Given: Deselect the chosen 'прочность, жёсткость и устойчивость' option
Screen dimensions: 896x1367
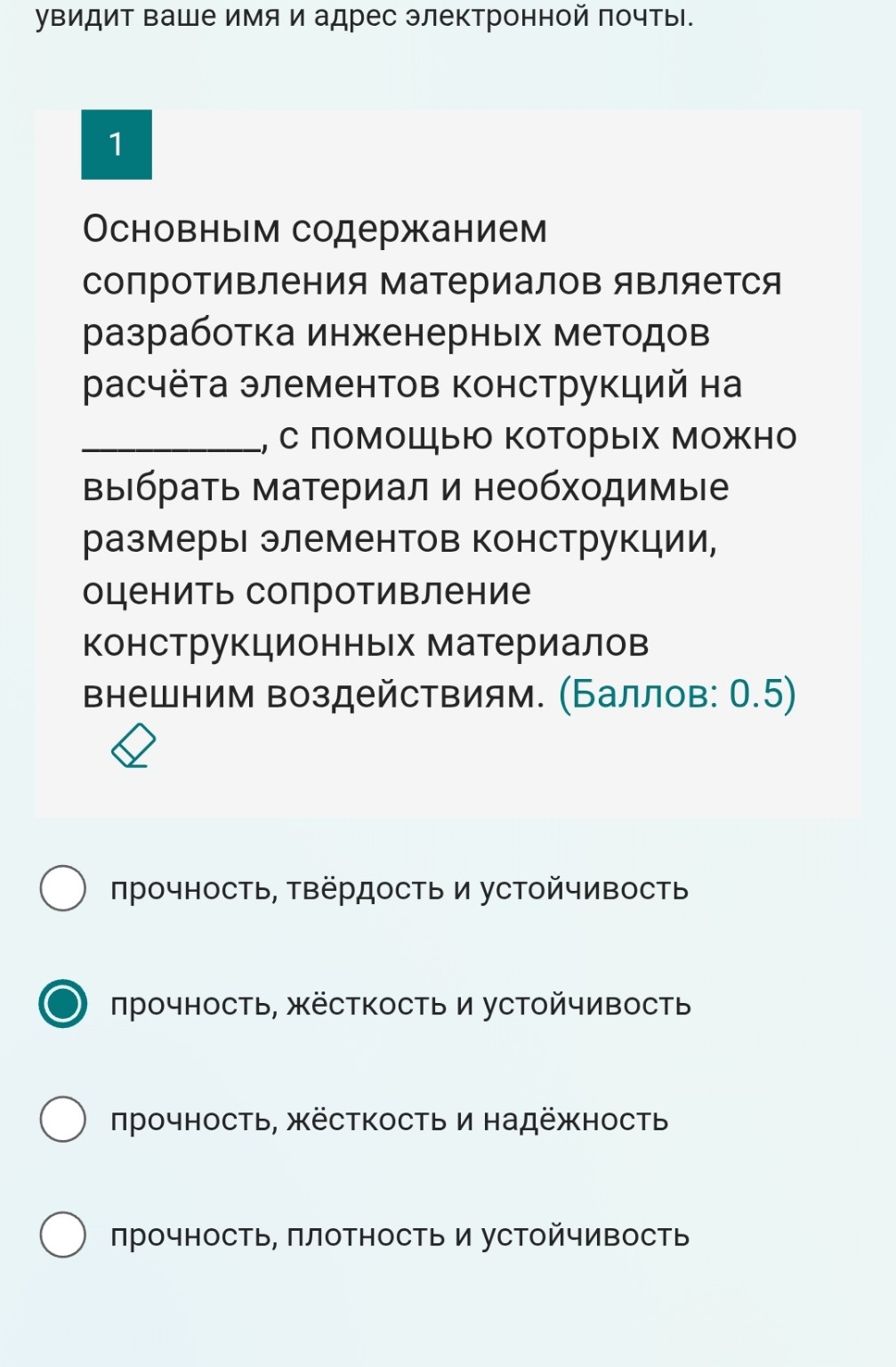Looking at the screenshot, I should click(61, 1003).
